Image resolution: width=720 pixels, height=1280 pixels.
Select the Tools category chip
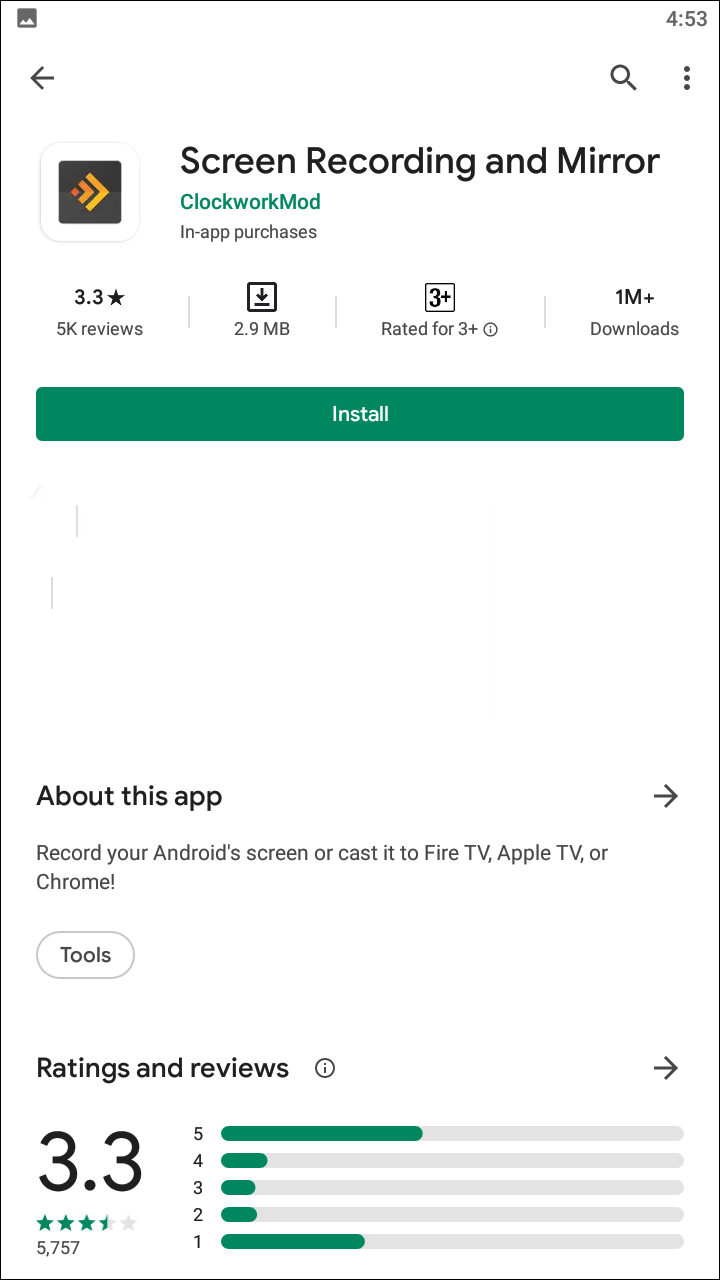(85, 955)
